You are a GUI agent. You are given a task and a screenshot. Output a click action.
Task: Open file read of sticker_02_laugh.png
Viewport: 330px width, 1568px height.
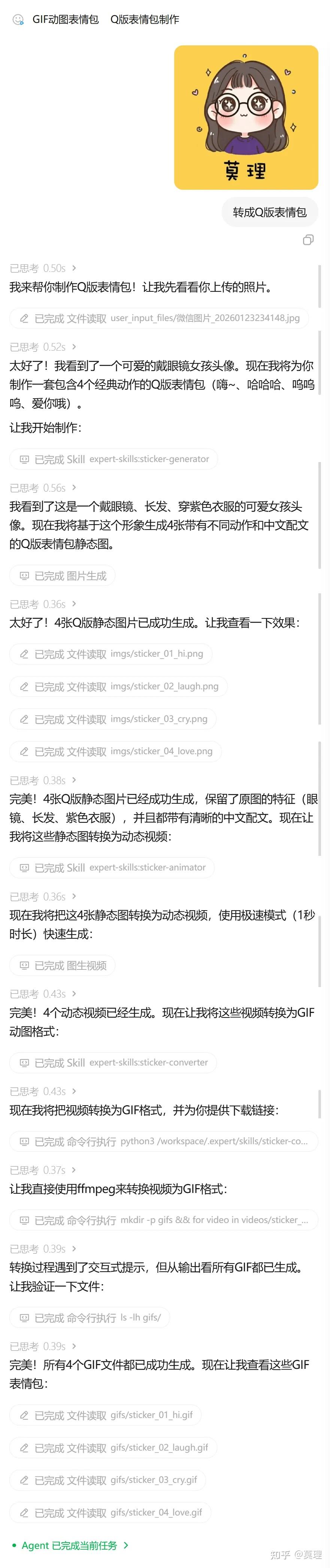(118, 686)
